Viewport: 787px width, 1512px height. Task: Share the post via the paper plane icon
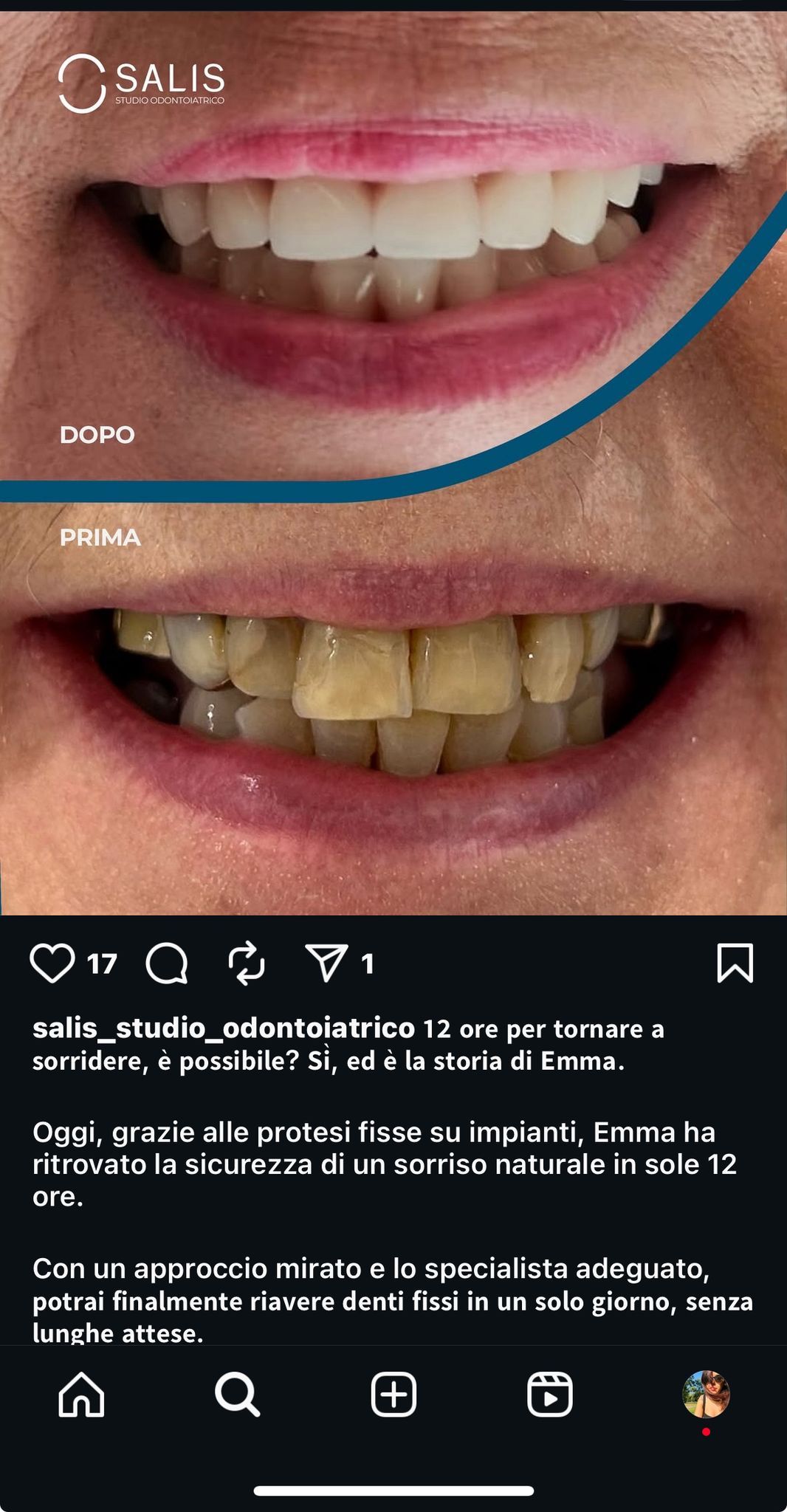coord(326,963)
